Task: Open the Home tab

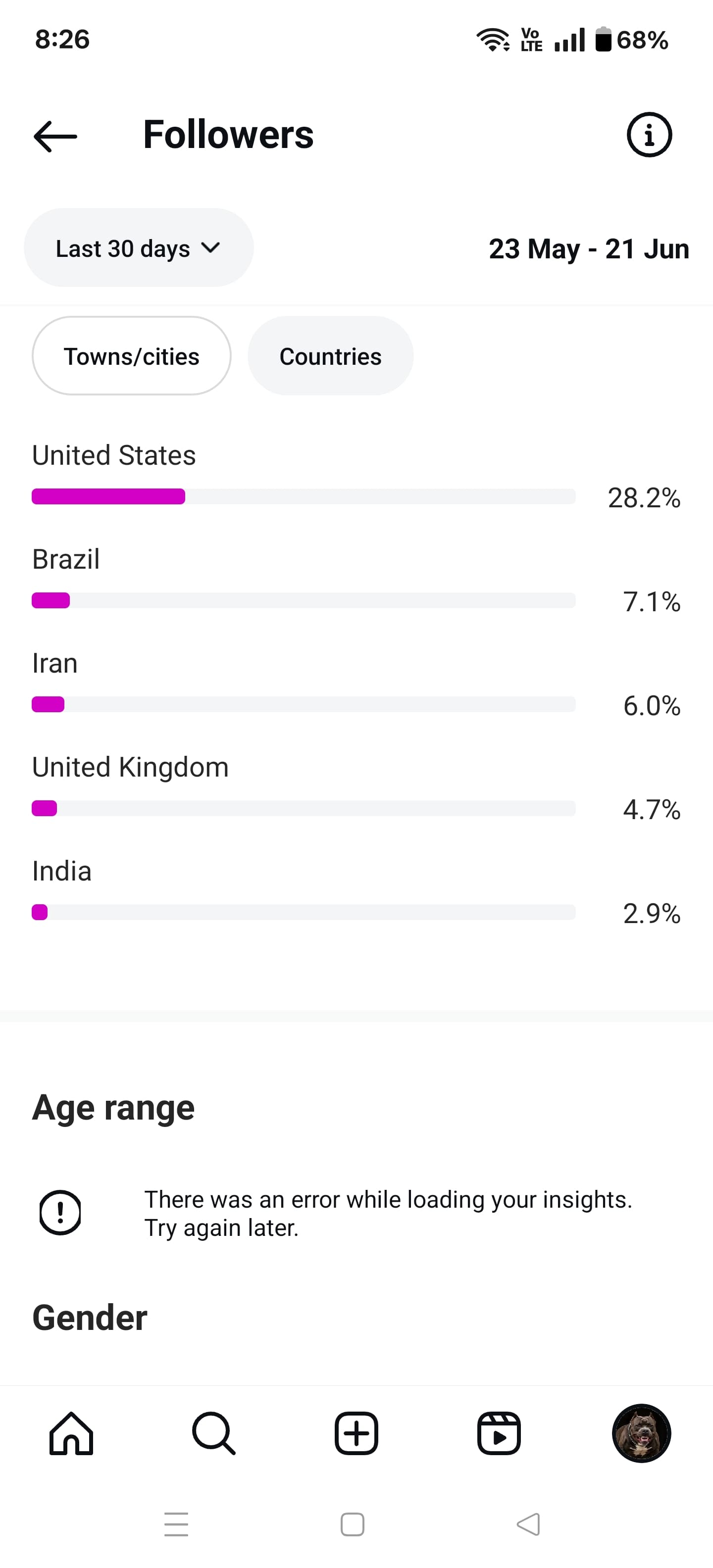Action: (x=71, y=1433)
